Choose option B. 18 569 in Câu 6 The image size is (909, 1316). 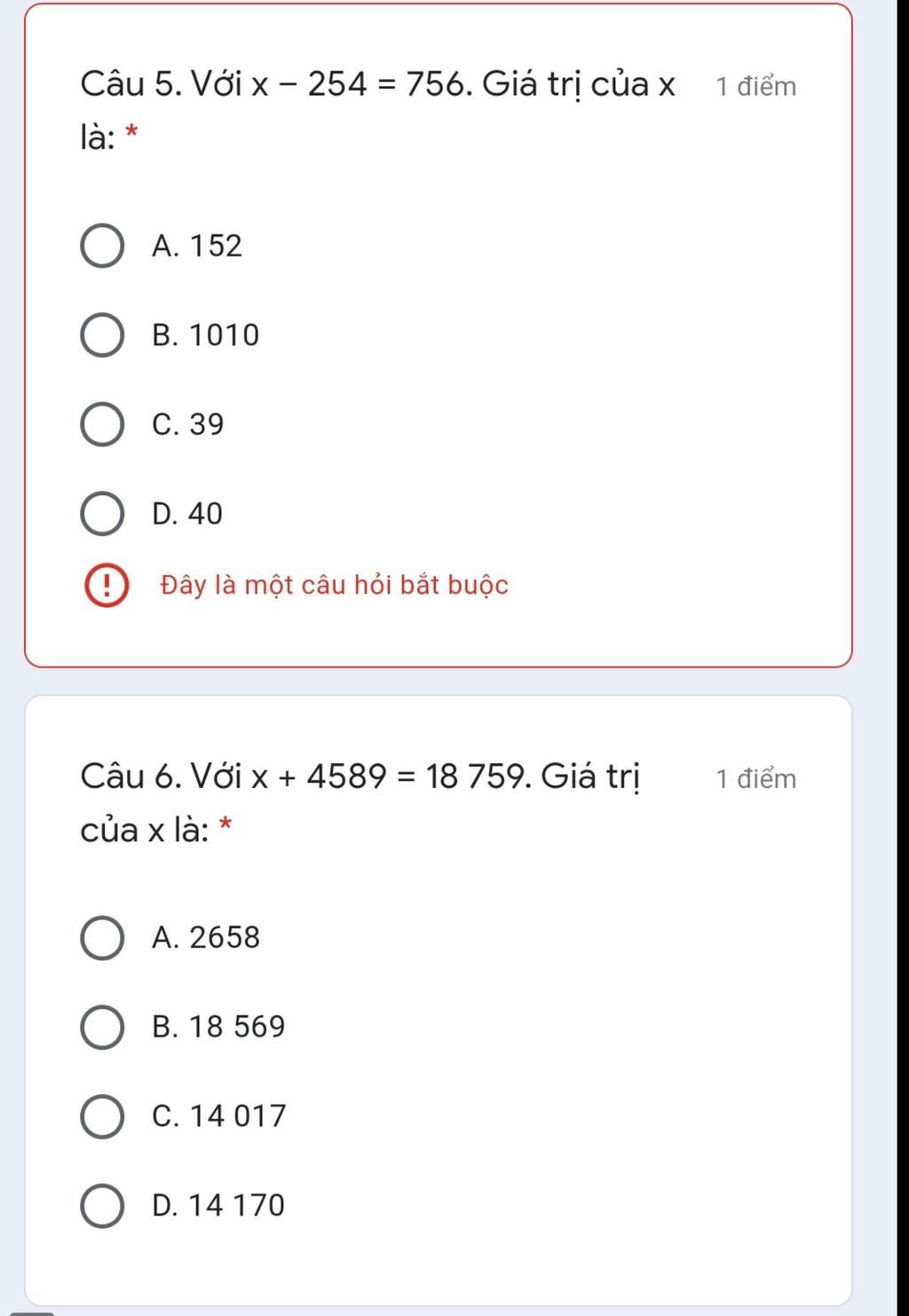point(103,1028)
